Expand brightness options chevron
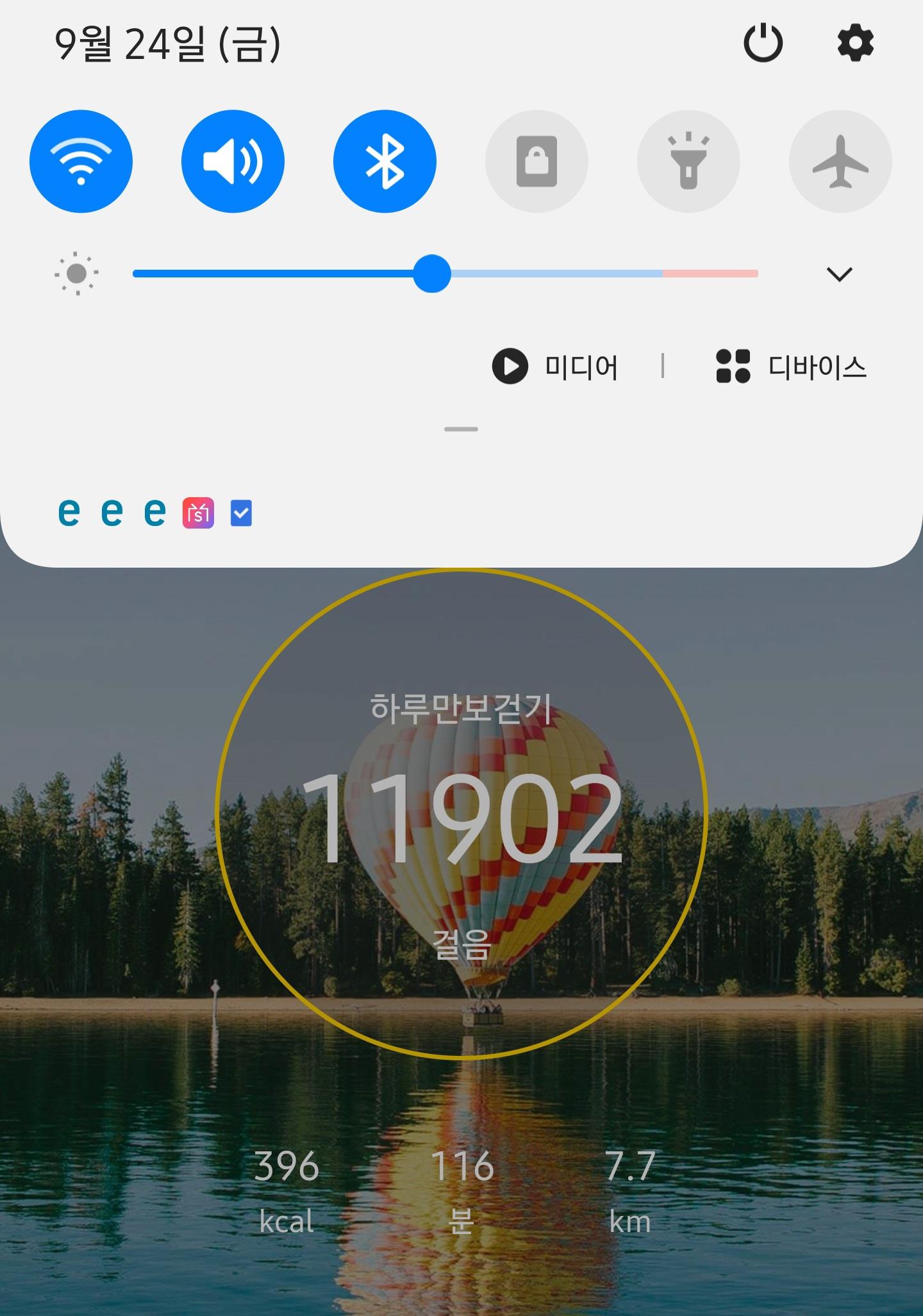 (839, 274)
